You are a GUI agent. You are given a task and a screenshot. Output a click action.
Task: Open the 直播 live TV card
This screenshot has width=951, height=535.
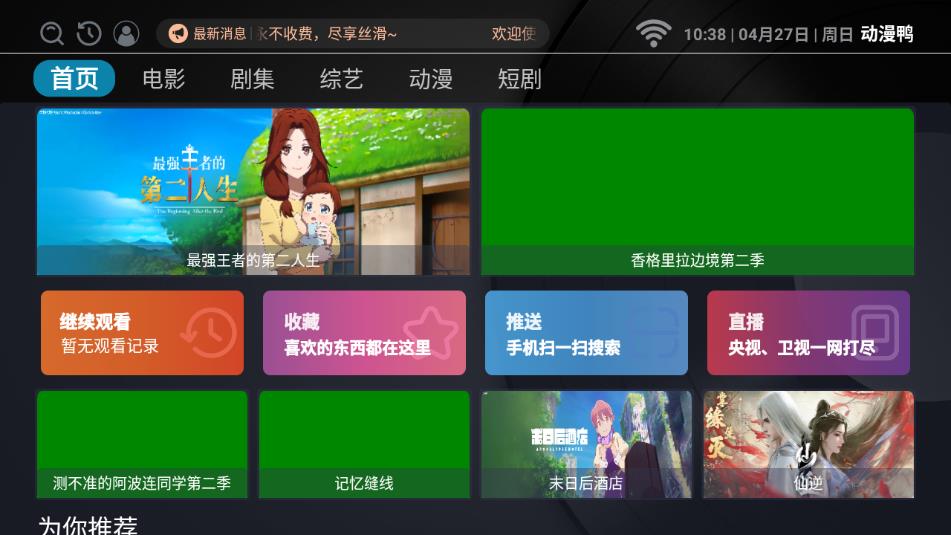(x=808, y=333)
